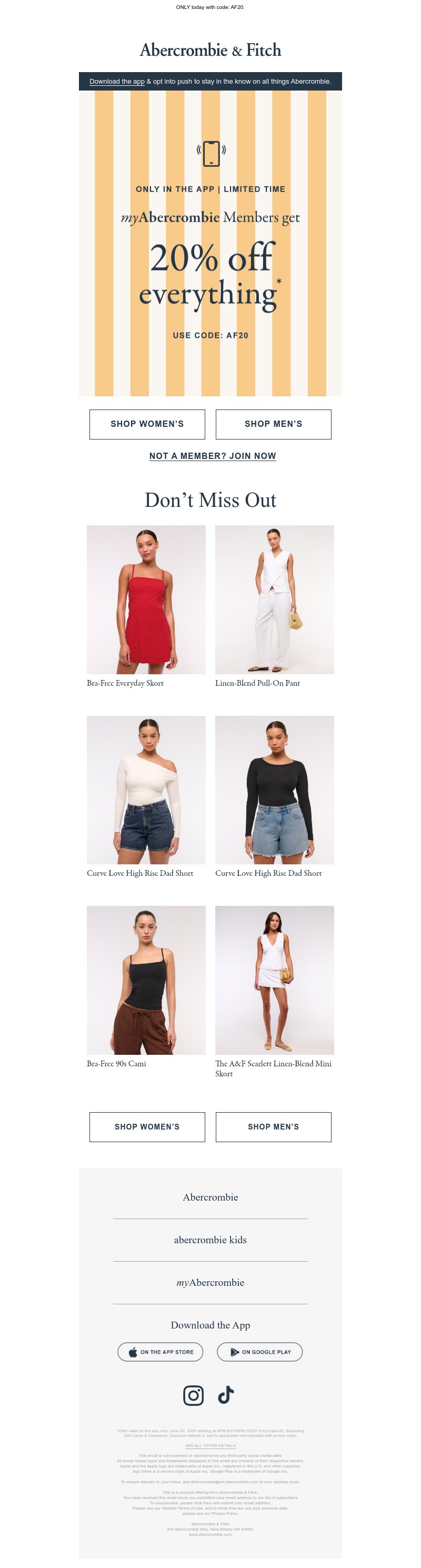
Task: Get the app on Google Play
Action: [260, 1352]
